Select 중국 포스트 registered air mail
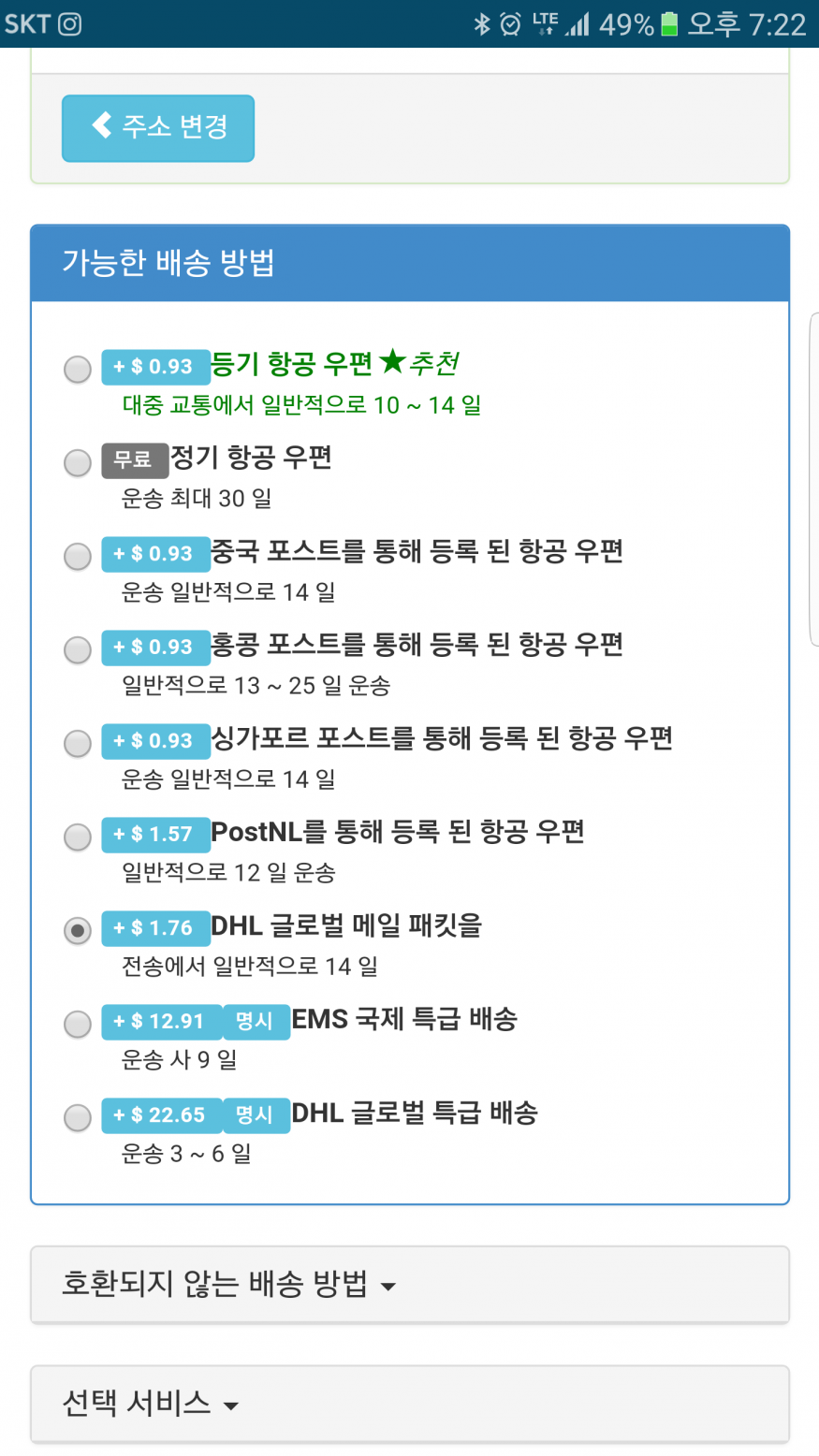Viewport: 819px width, 1456px height. [78, 556]
